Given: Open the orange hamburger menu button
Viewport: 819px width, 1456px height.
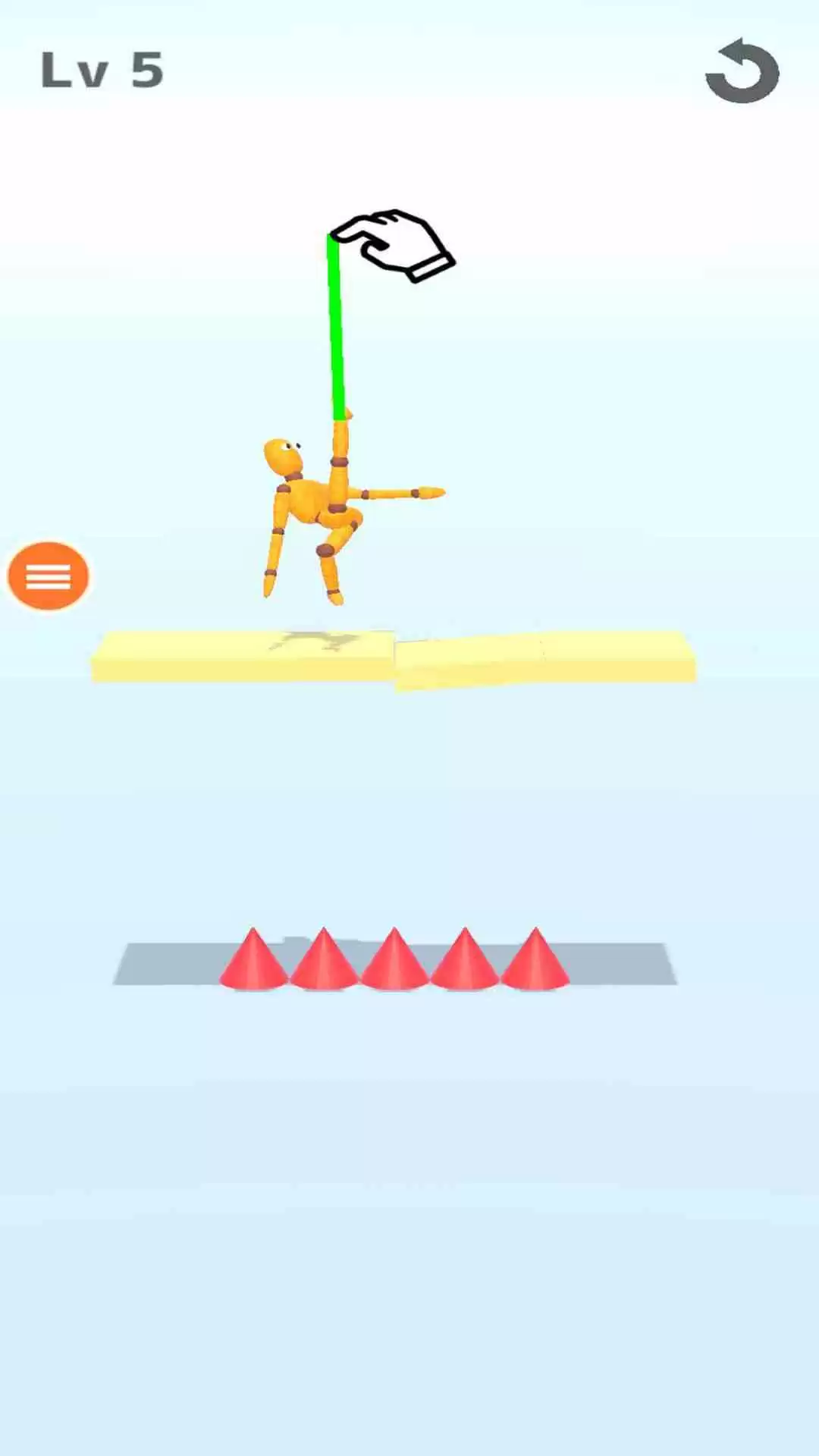Looking at the screenshot, I should [49, 576].
